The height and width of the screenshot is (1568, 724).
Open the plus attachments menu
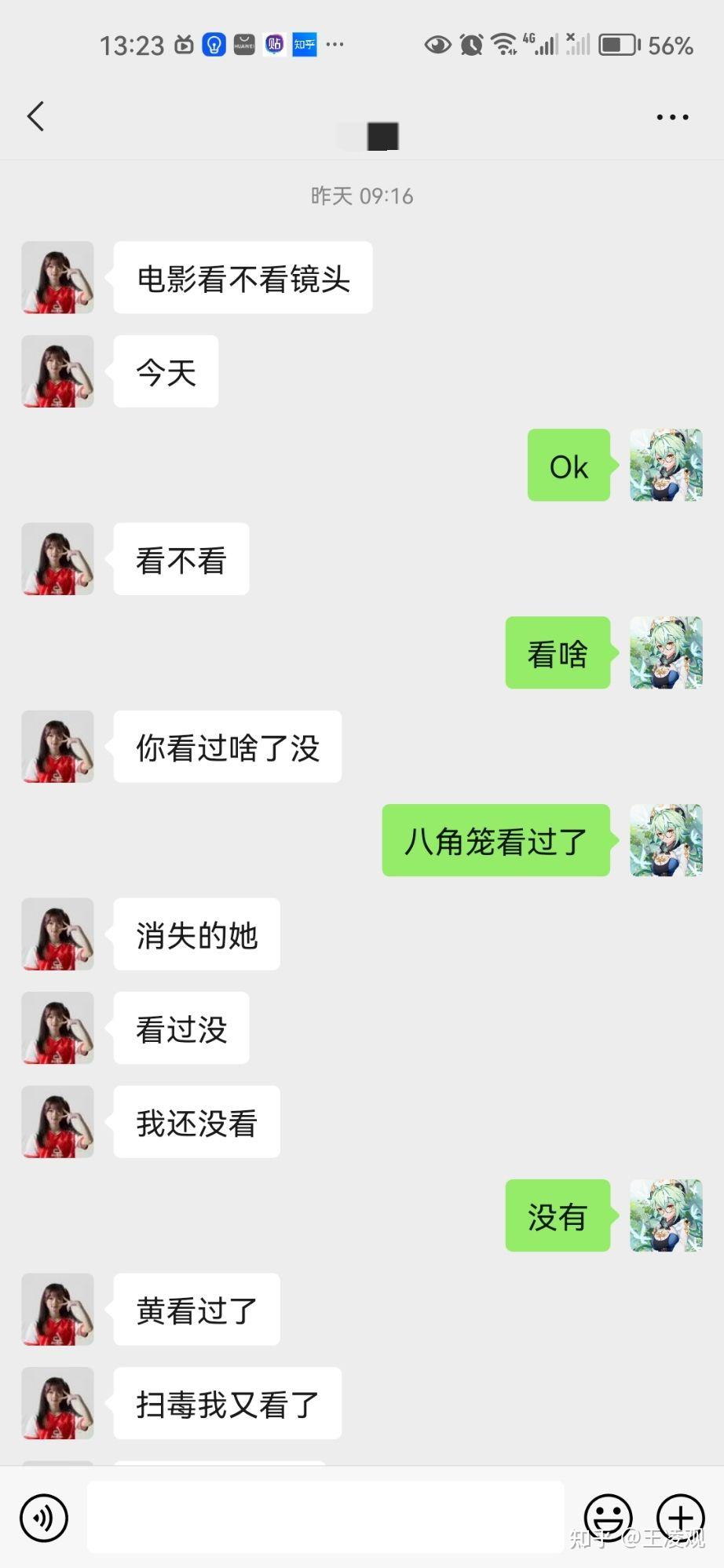[x=680, y=1517]
